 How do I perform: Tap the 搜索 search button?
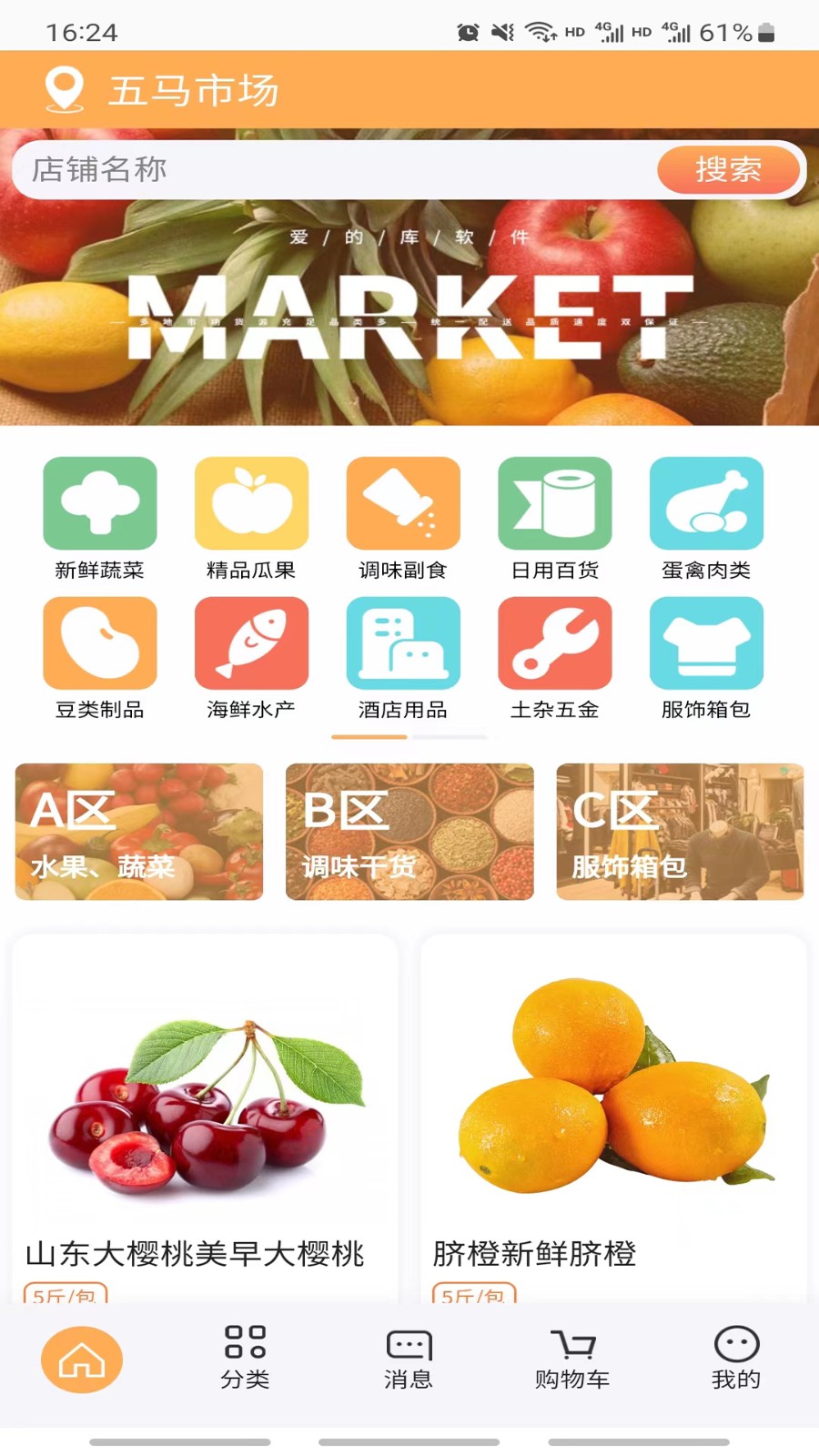[730, 169]
